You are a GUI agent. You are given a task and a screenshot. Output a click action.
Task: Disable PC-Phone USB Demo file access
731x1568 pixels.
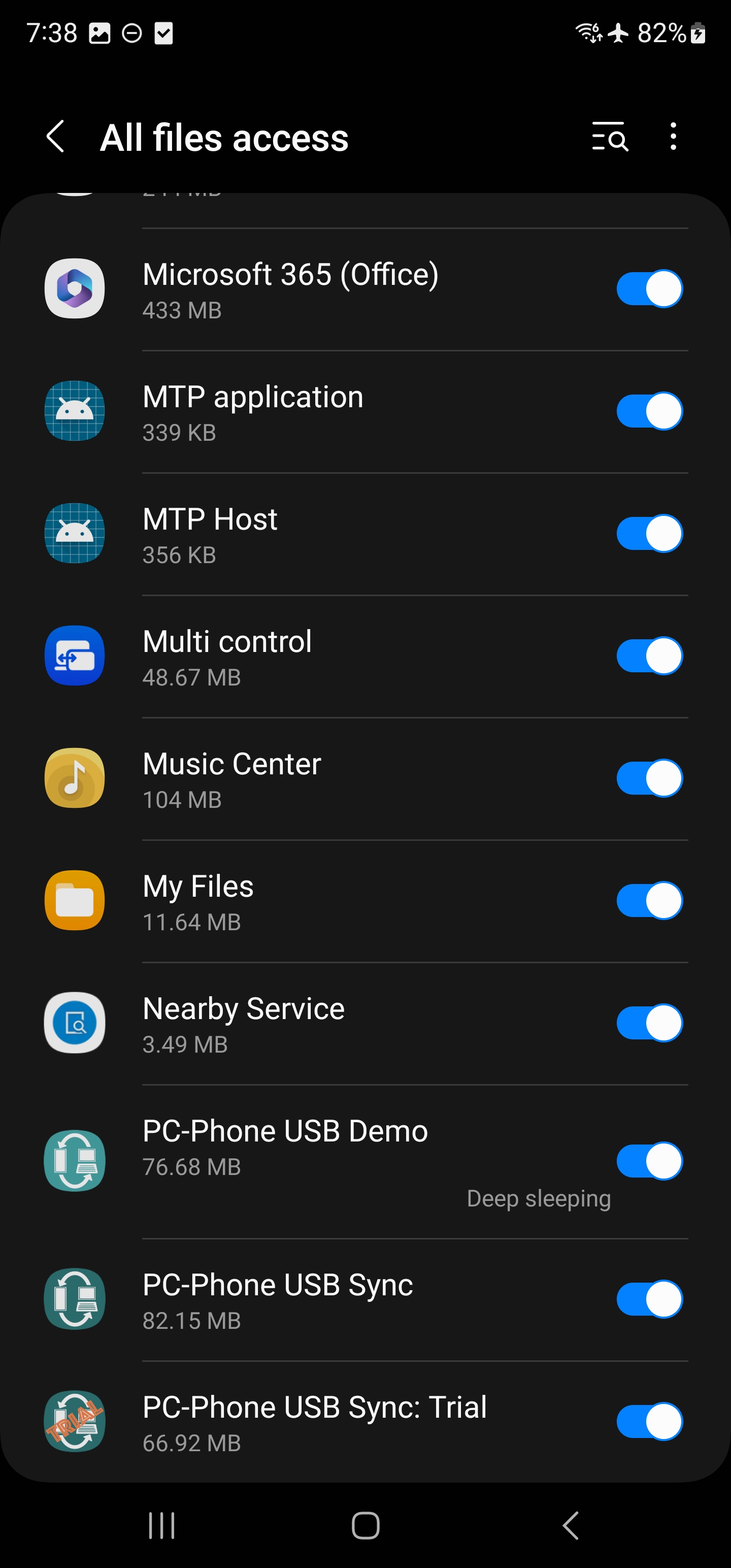point(649,1161)
